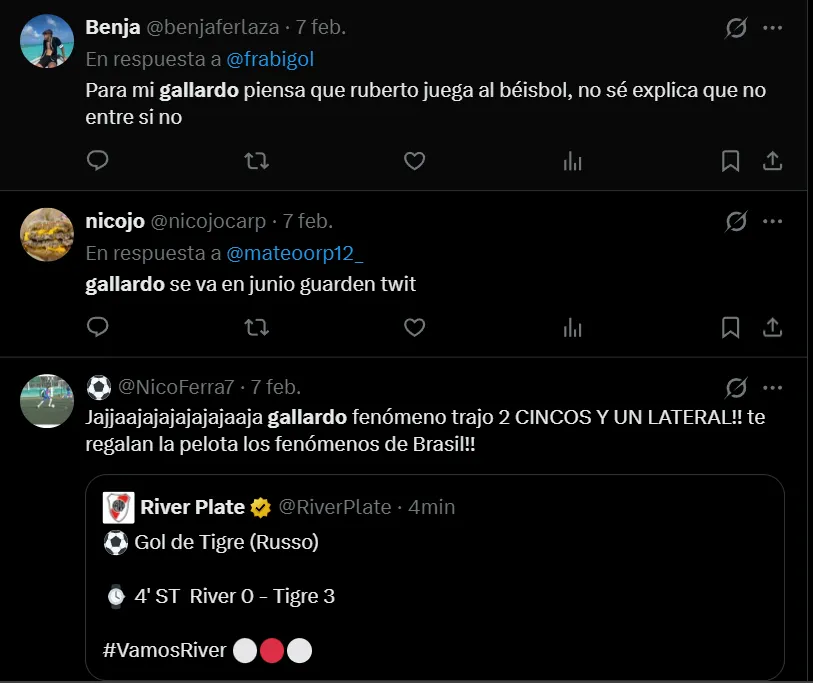Open overflow menu on NicoFerra7's tweet
Image resolution: width=813 pixels, height=683 pixels.
pos(772,387)
